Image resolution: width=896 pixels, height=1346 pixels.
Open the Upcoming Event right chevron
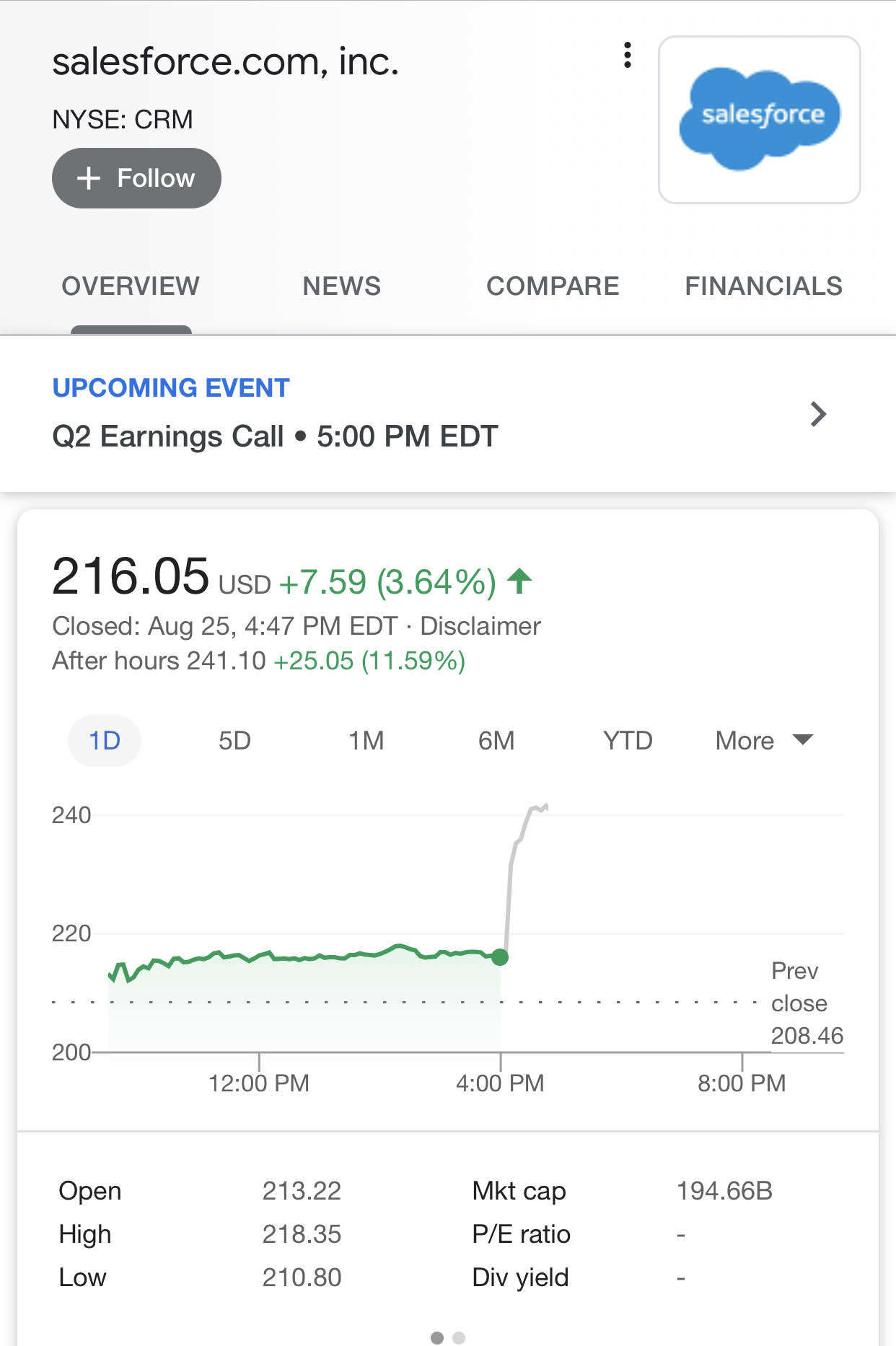[817, 415]
